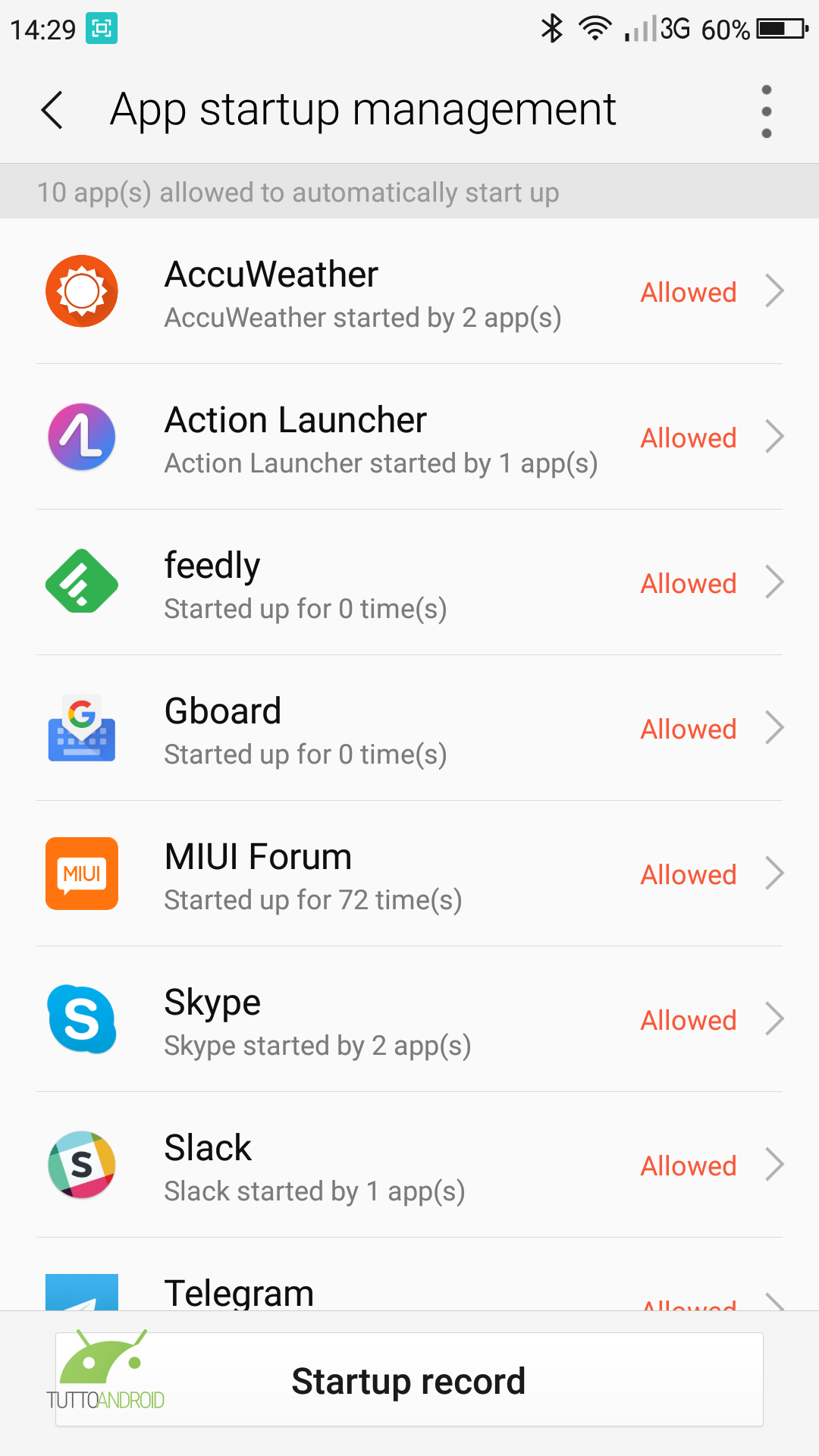Screen dimensions: 819x1456
Task: Open AccuWeather startup settings
Action: (x=409, y=291)
